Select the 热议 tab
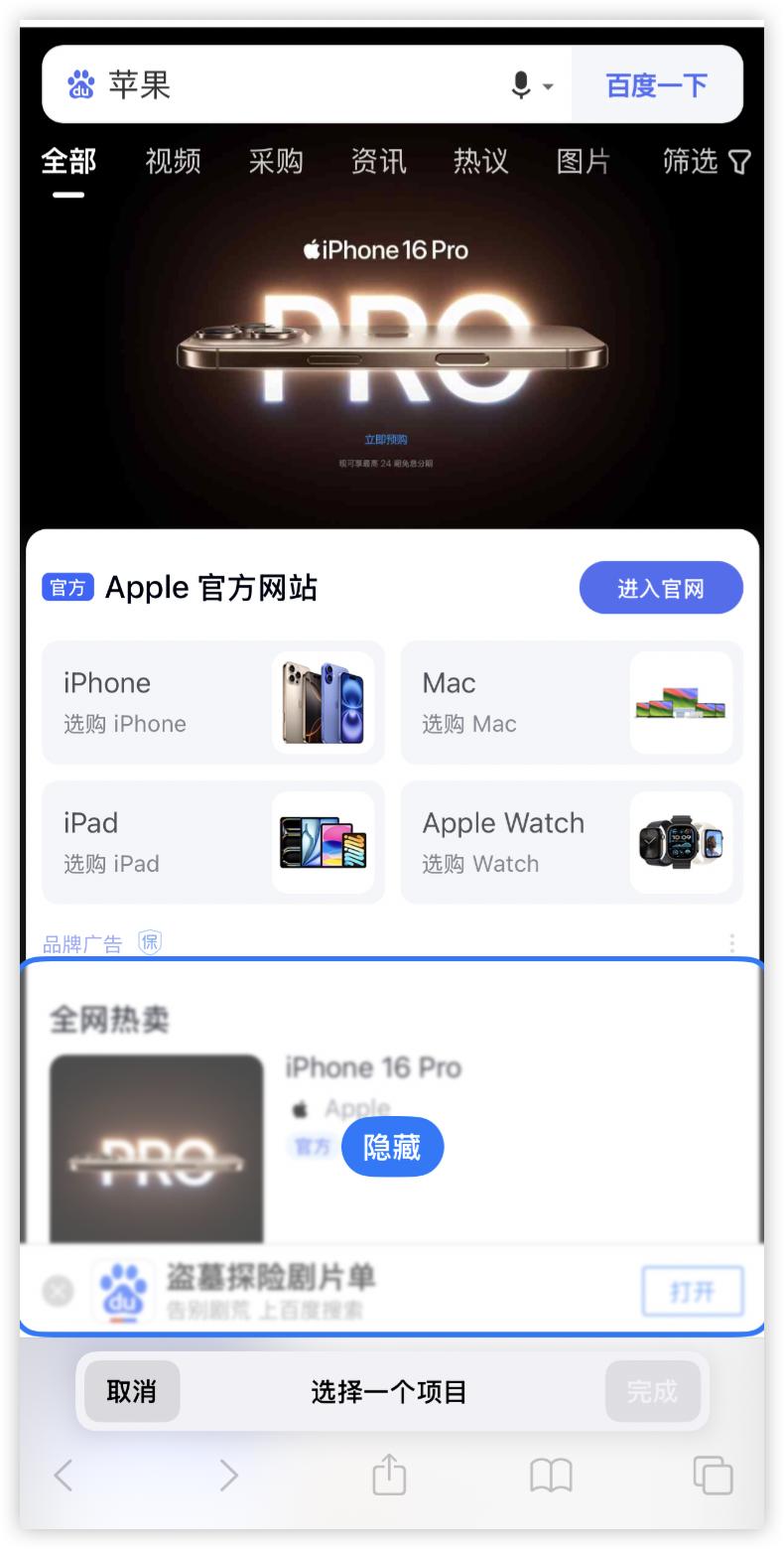This screenshot has width=784, height=1549. click(x=480, y=161)
